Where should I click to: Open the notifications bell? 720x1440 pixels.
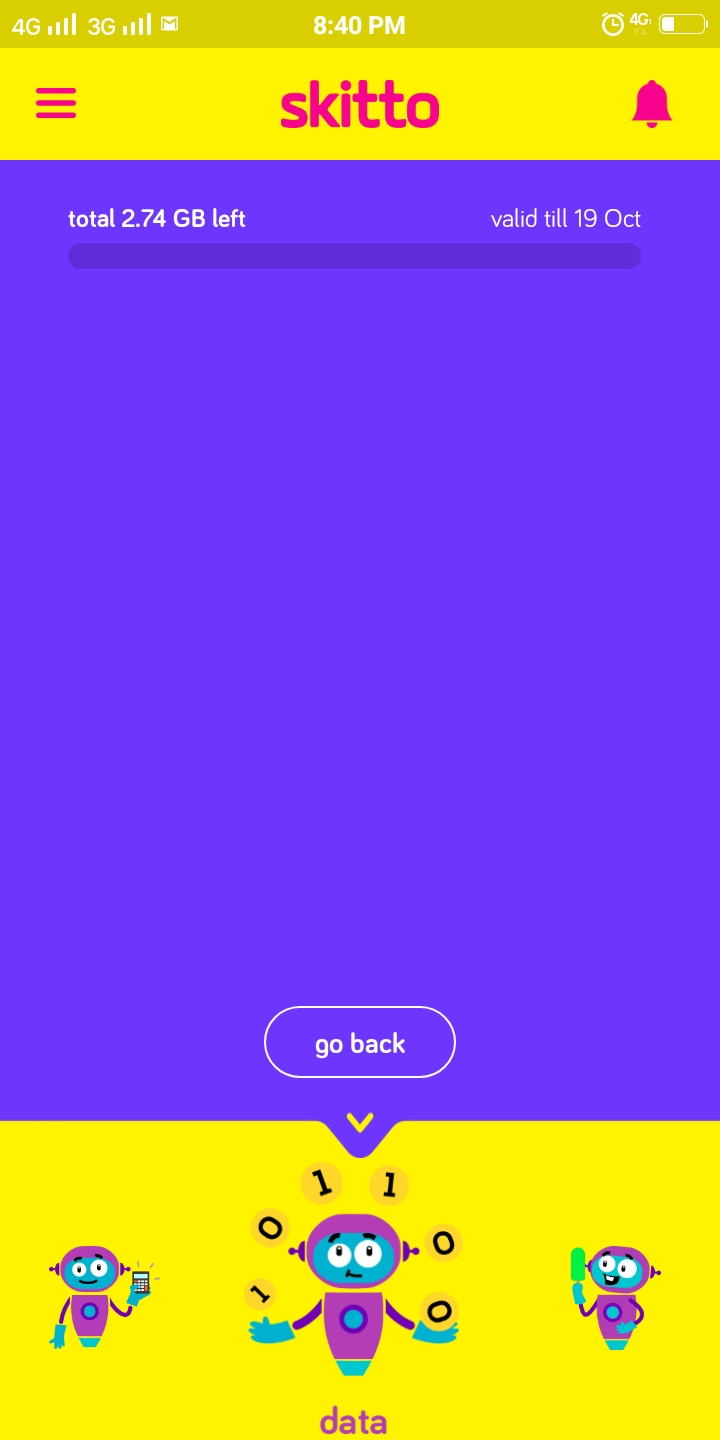click(652, 104)
